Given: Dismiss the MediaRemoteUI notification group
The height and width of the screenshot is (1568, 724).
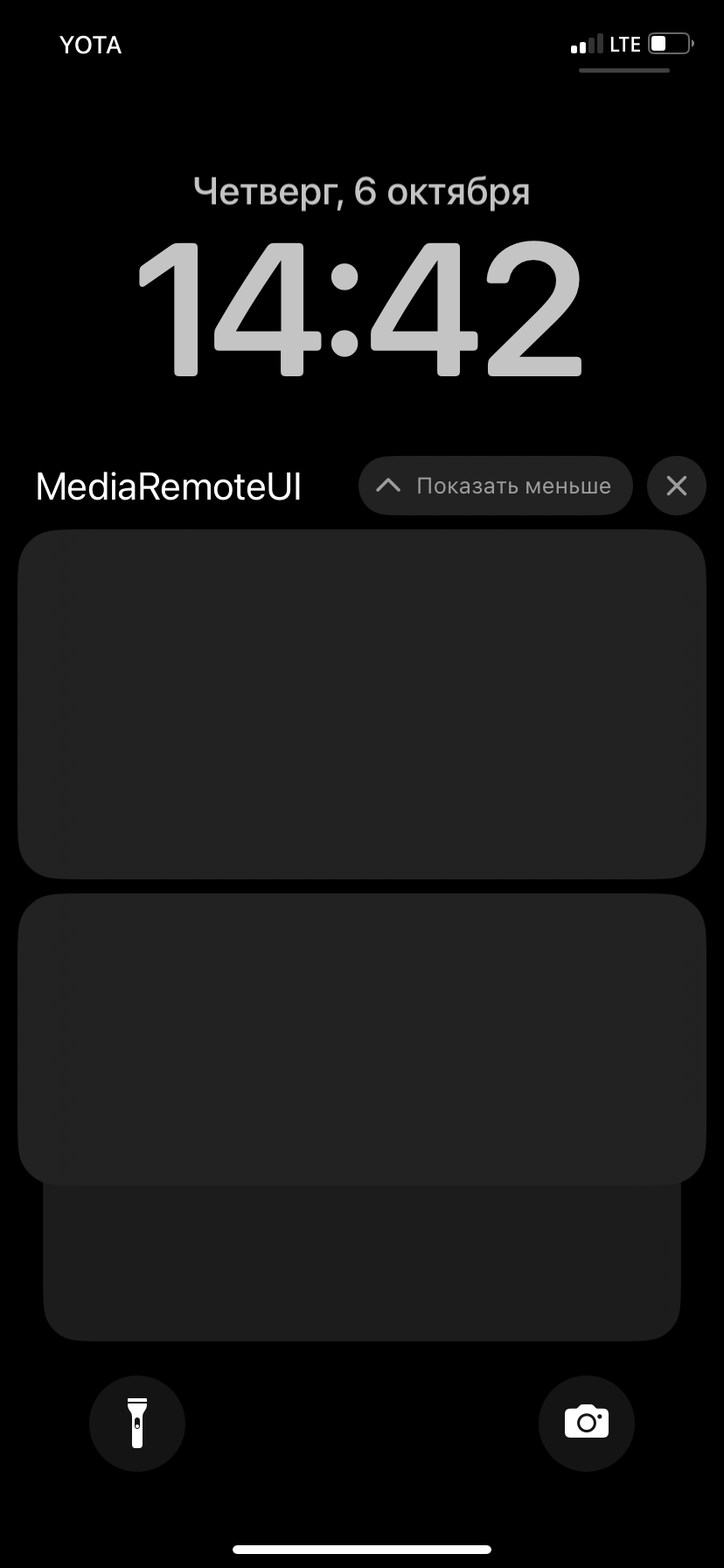Looking at the screenshot, I should [x=677, y=486].
